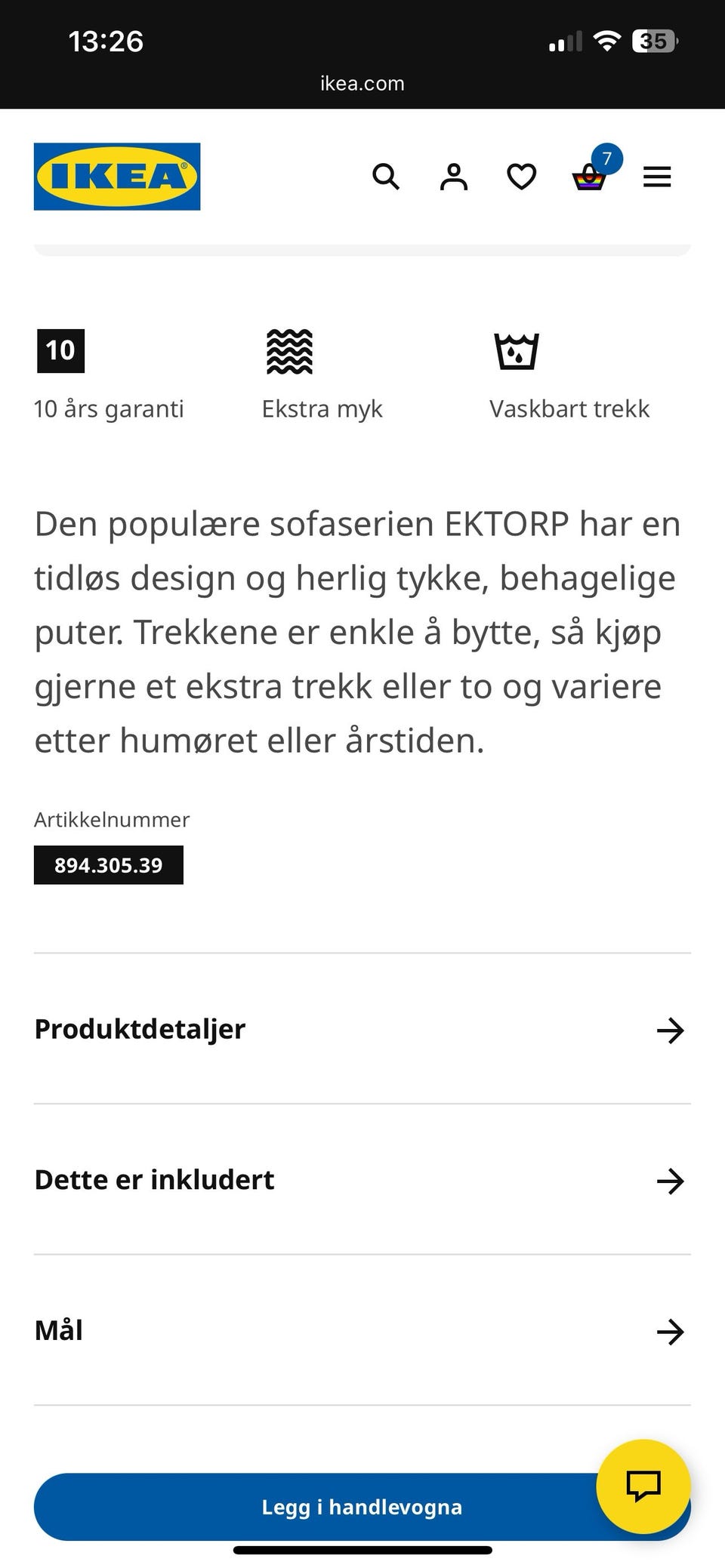The image size is (725, 1568).
Task: Click the IKEA logo
Action: coord(116,176)
